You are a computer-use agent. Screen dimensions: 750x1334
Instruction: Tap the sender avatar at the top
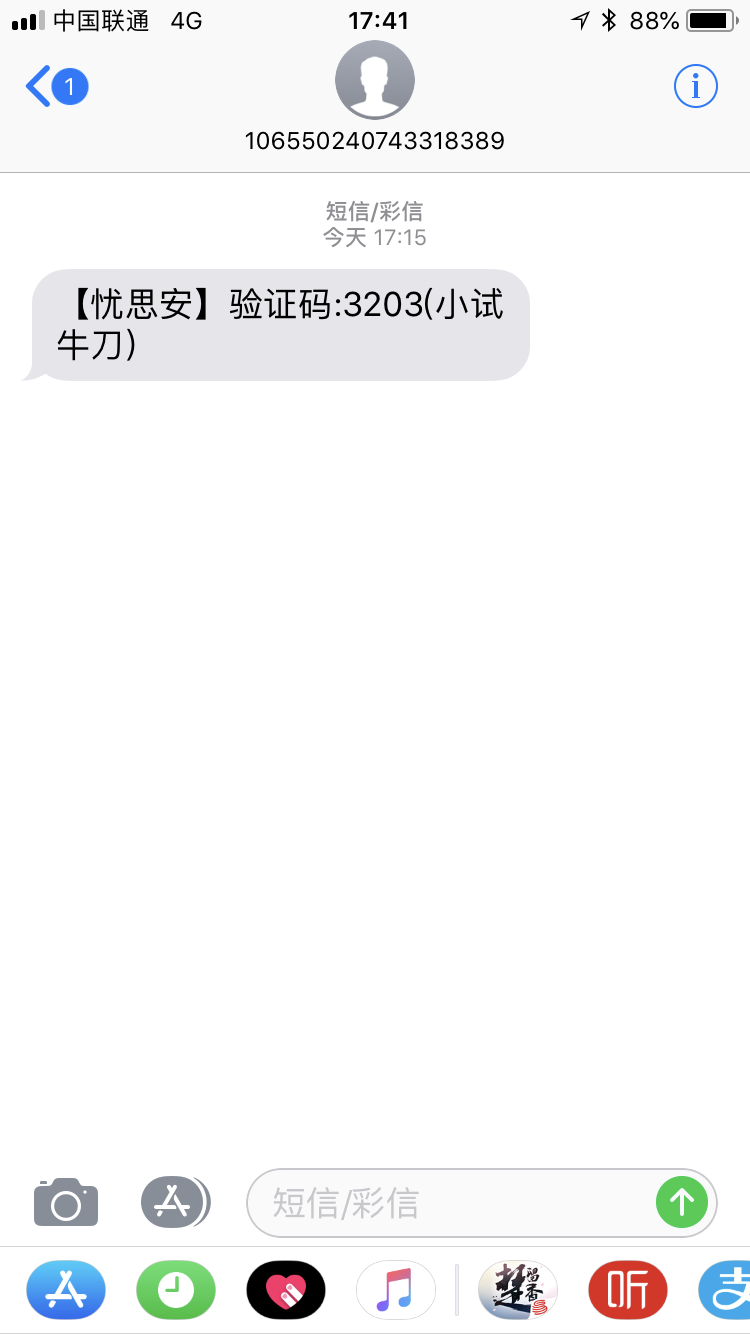coord(375,80)
